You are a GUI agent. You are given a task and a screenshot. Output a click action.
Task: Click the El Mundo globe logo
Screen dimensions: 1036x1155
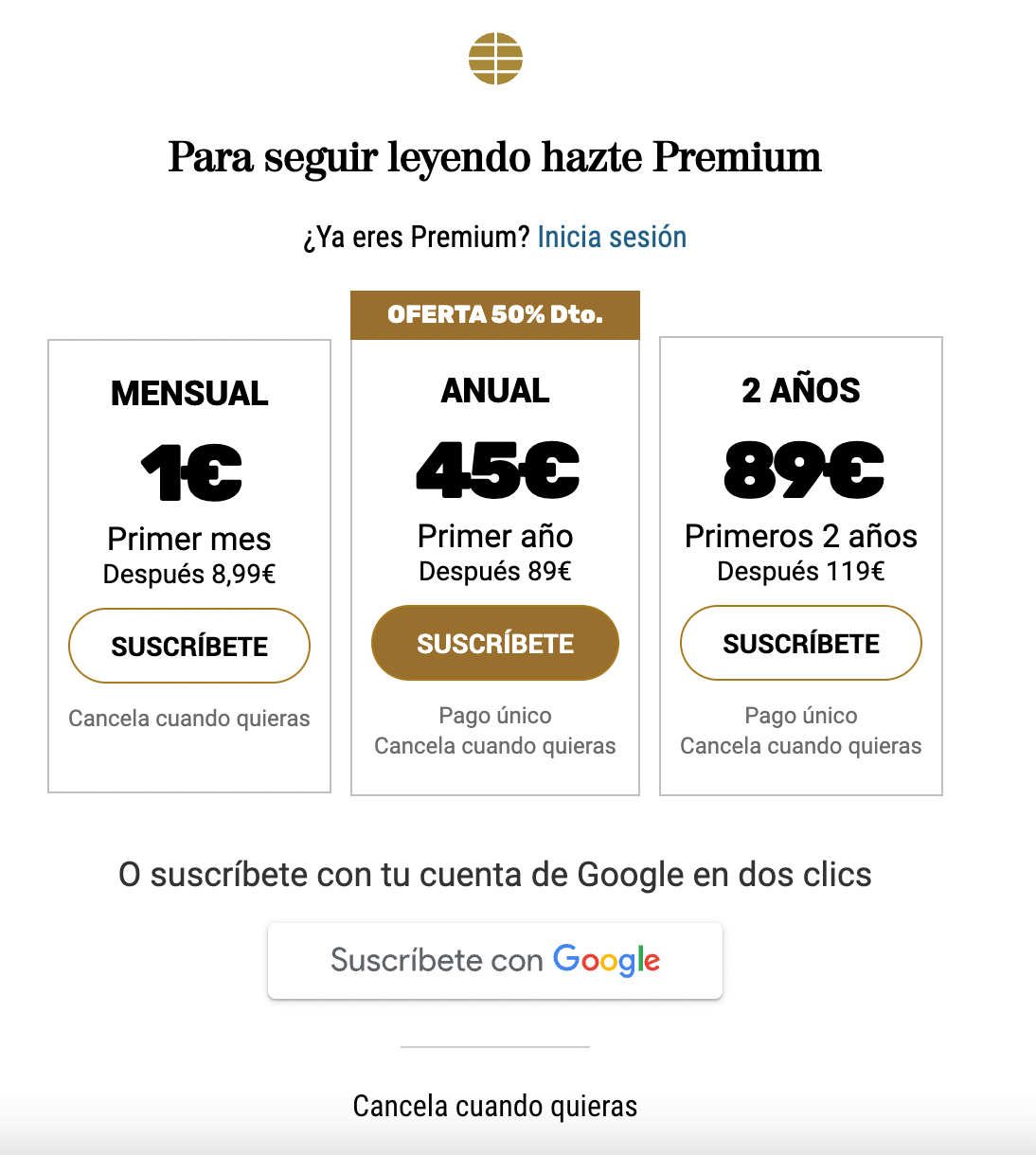[494, 58]
